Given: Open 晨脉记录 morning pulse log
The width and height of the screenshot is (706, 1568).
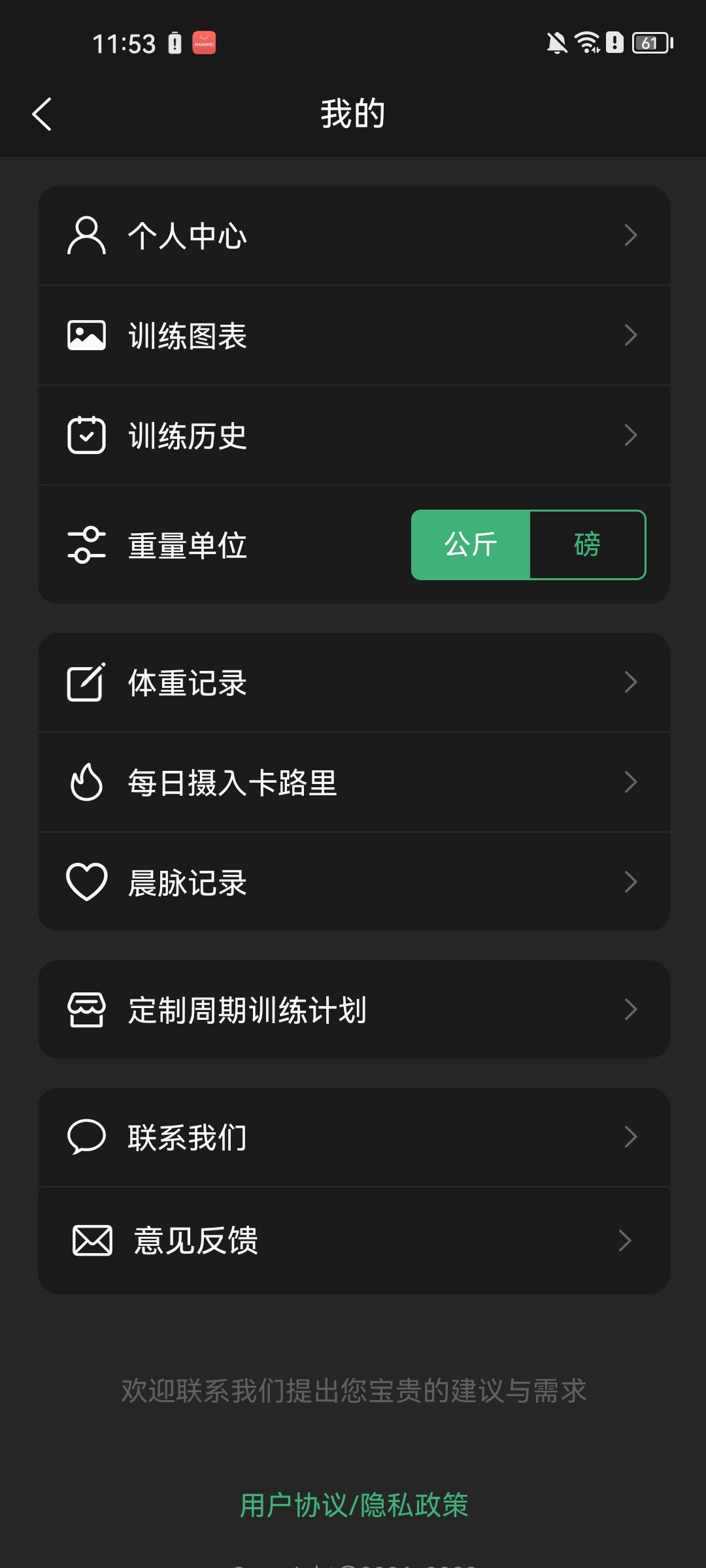Looking at the screenshot, I should coord(353,883).
